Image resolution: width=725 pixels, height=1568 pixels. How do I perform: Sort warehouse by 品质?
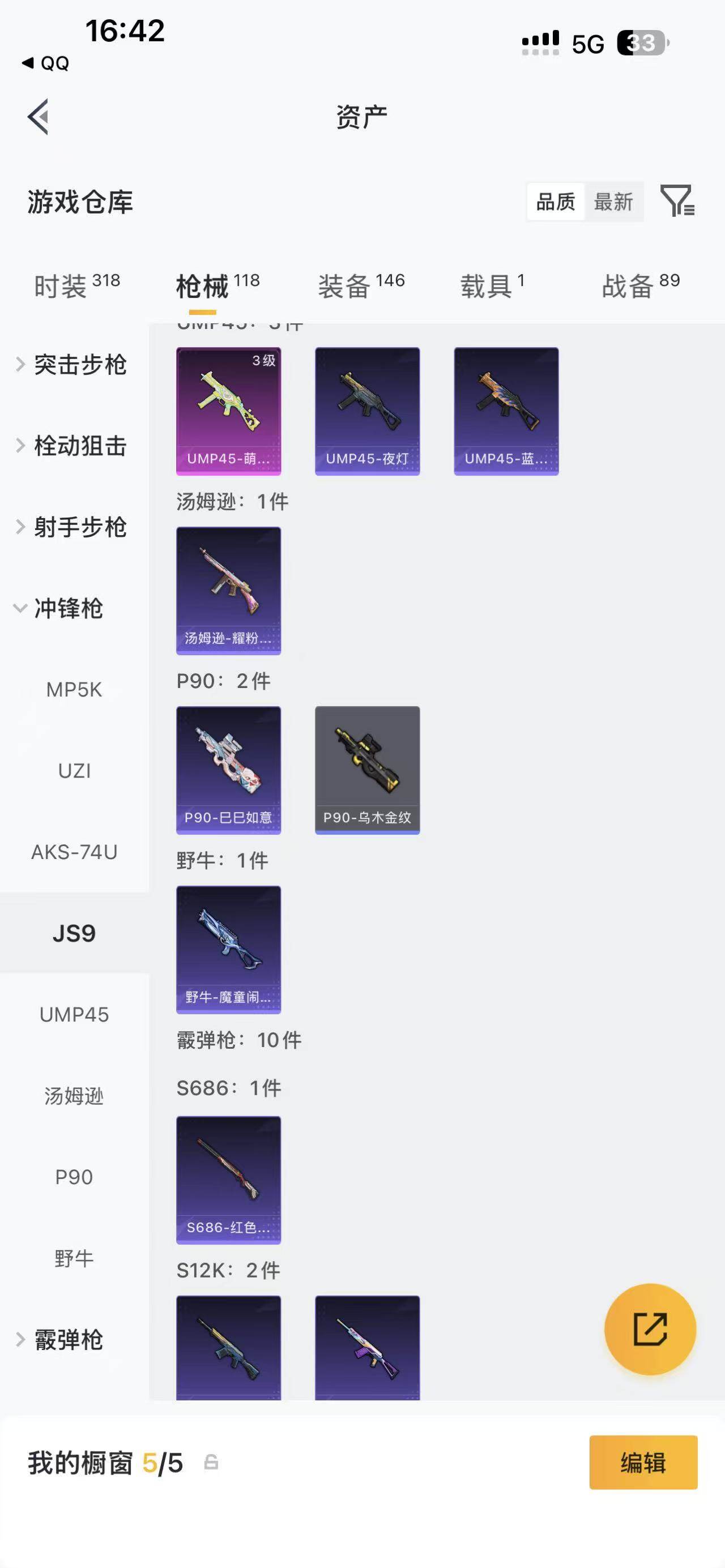pyautogui.click(x=555, y=202)
